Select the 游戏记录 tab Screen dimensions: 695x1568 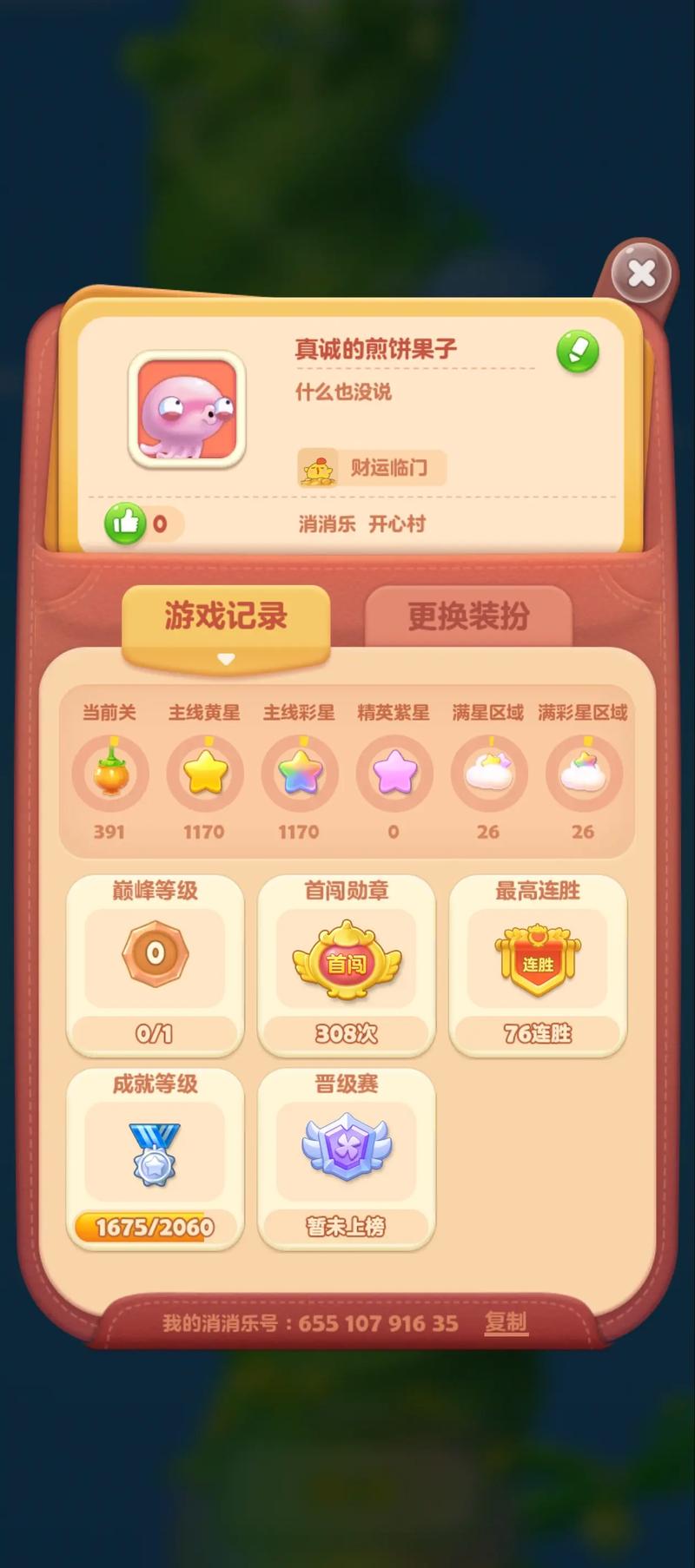point(226,616)
